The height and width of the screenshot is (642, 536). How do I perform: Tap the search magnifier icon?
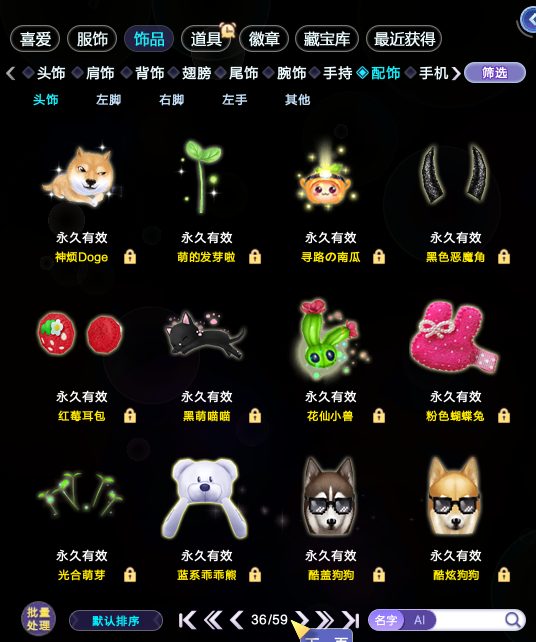click(512, 620)
